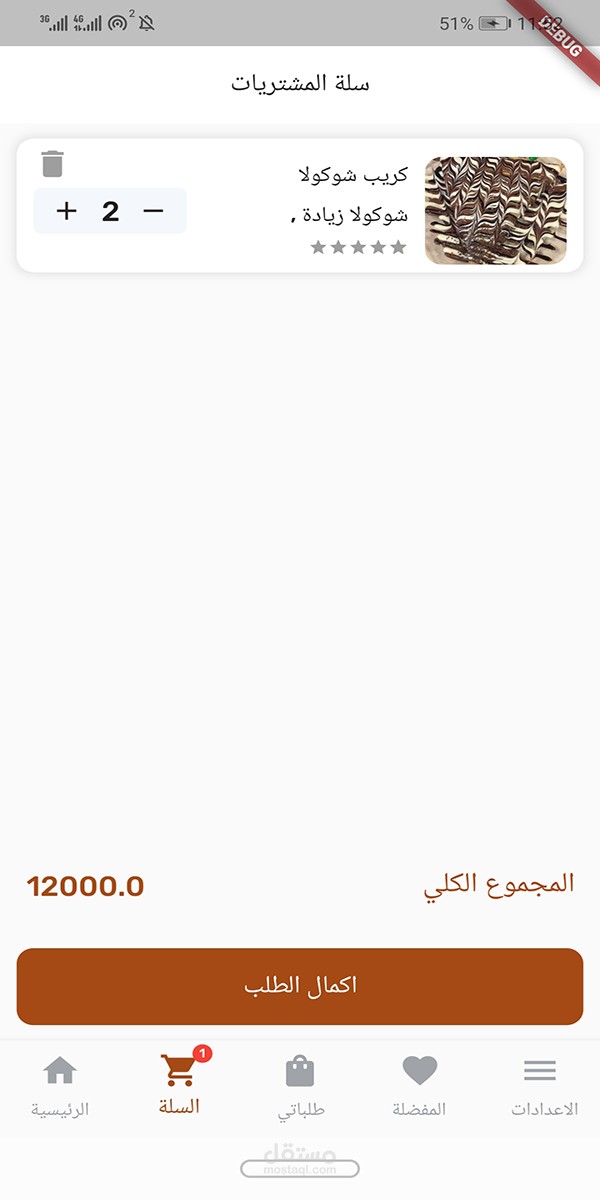Go to the الرئيسية home tab
Screen dimensions: 600x1200
(60, 1086)
